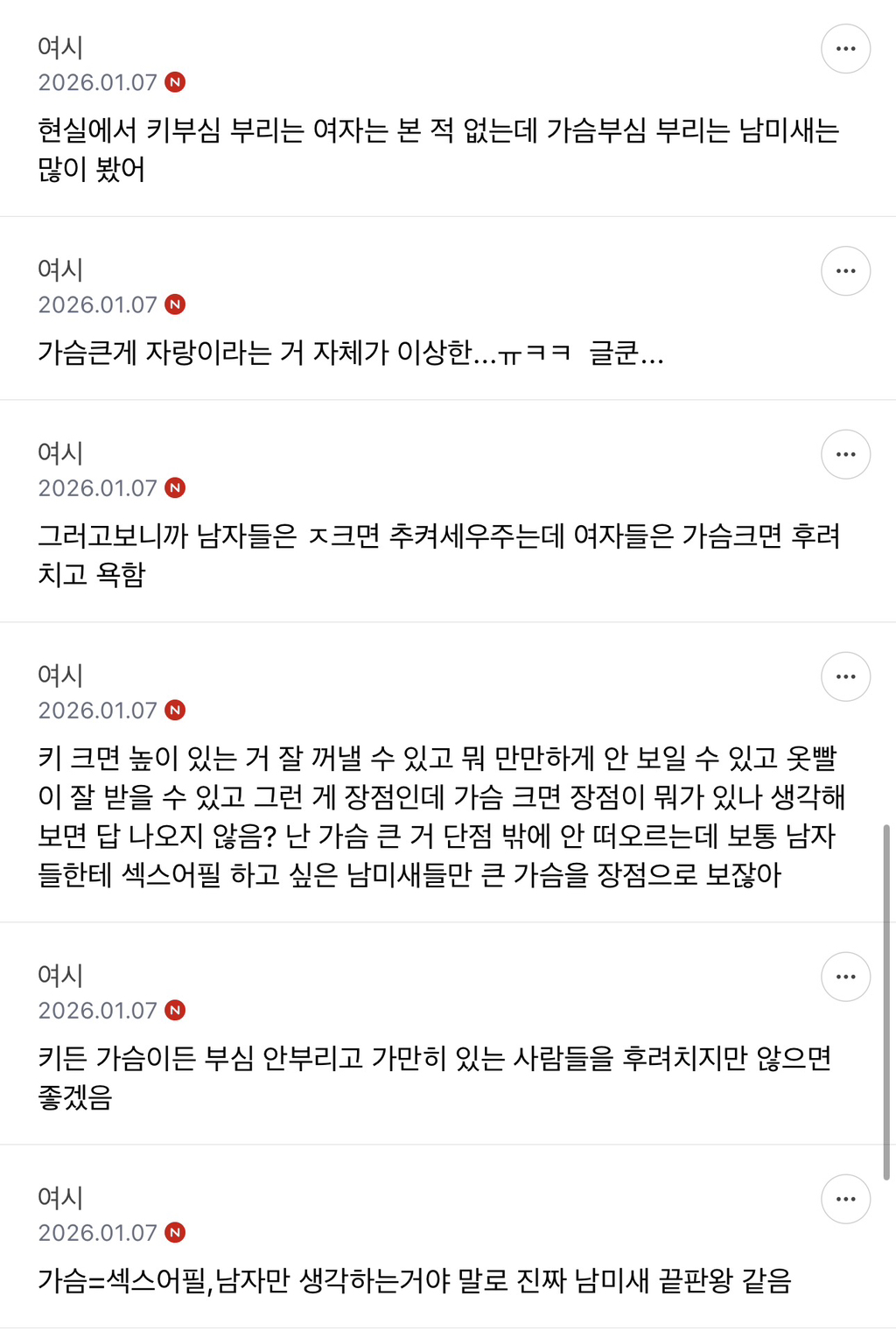Expand the options menu on the third comment
This screenshot has width=896, height=1338.
[845, 454]
